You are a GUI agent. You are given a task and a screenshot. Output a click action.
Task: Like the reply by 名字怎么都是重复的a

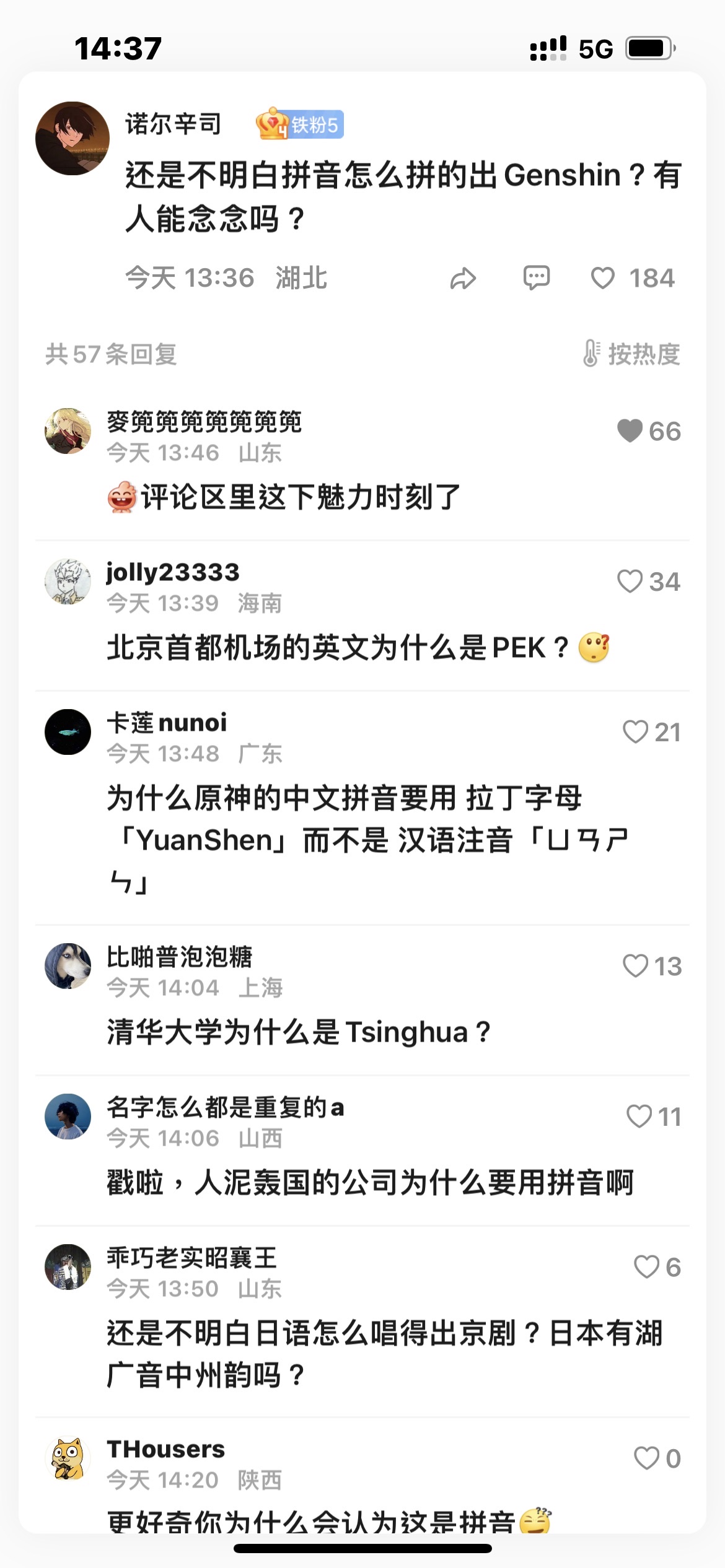point(639,1117)
